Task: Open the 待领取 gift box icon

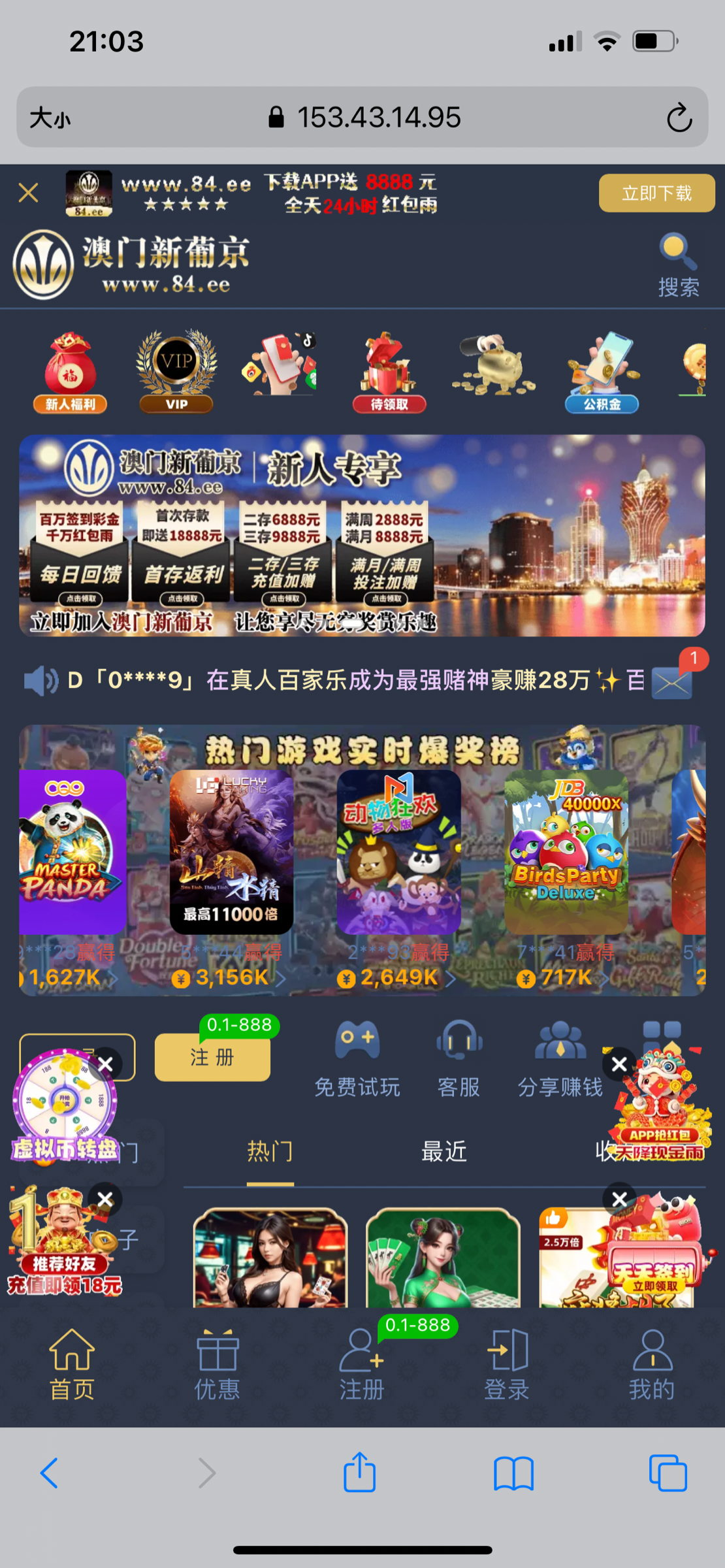Action: 389,372
